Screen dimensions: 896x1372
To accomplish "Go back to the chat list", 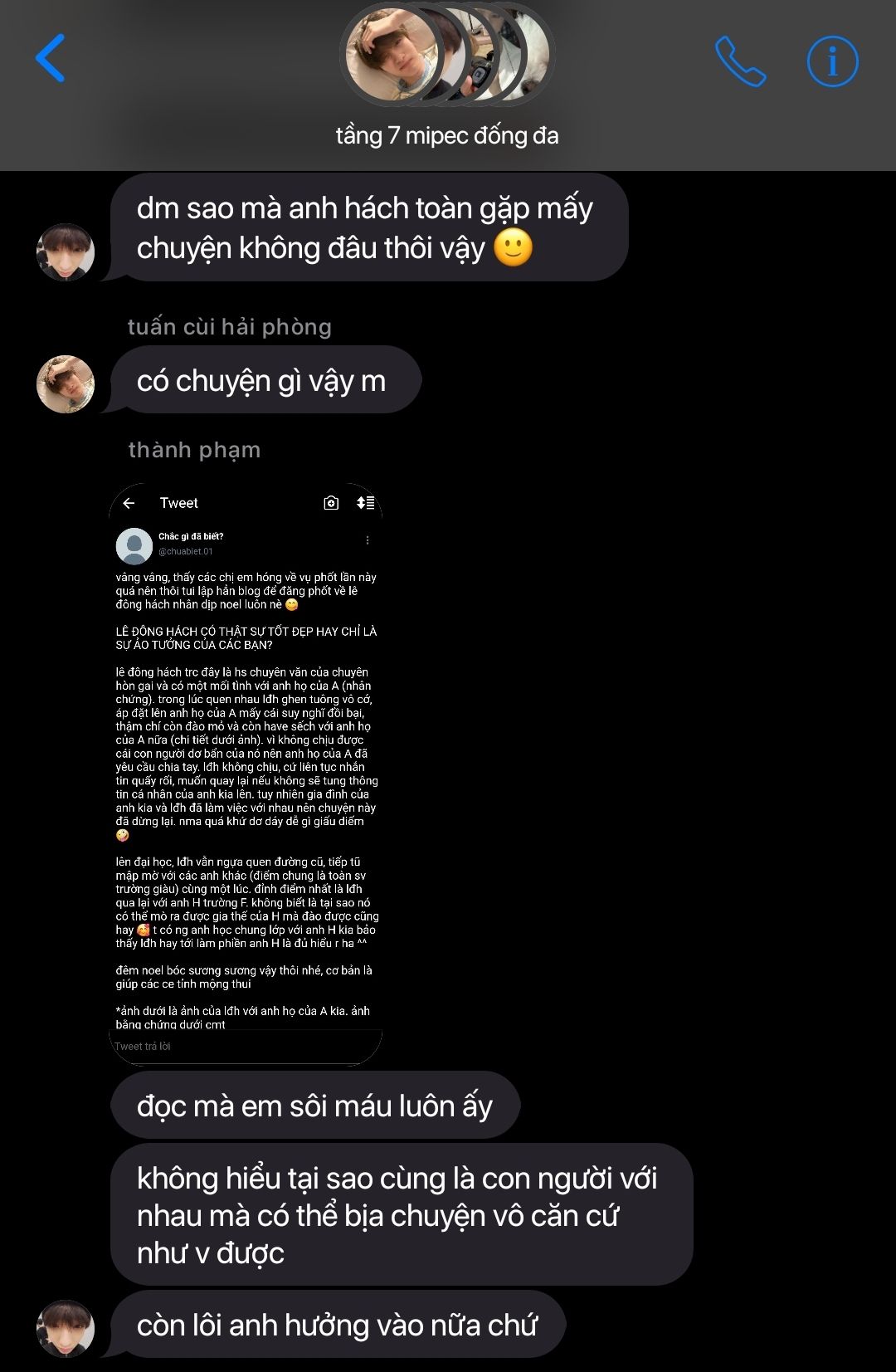I will [51, 59].
